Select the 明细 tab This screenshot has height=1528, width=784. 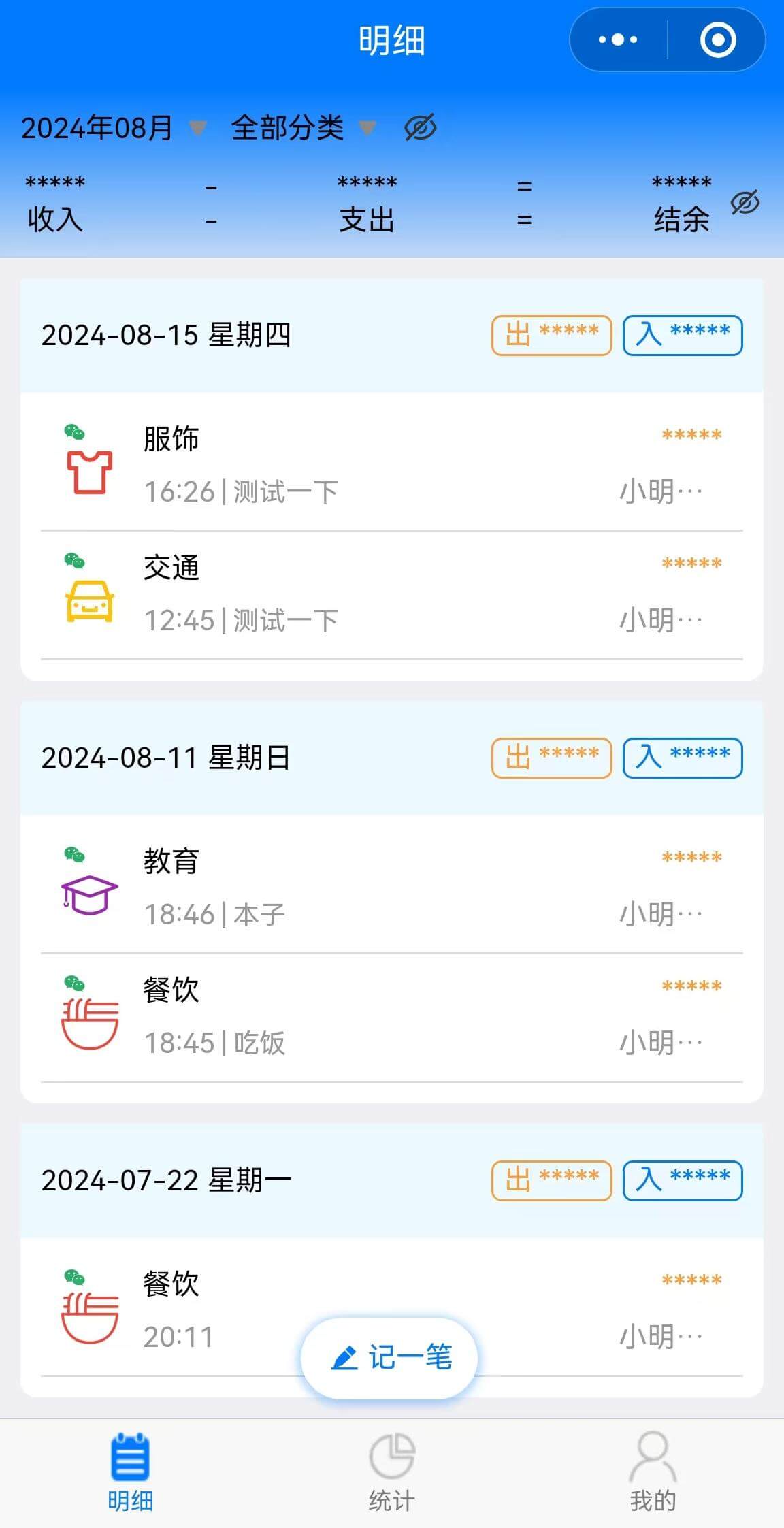point(130,1472)
